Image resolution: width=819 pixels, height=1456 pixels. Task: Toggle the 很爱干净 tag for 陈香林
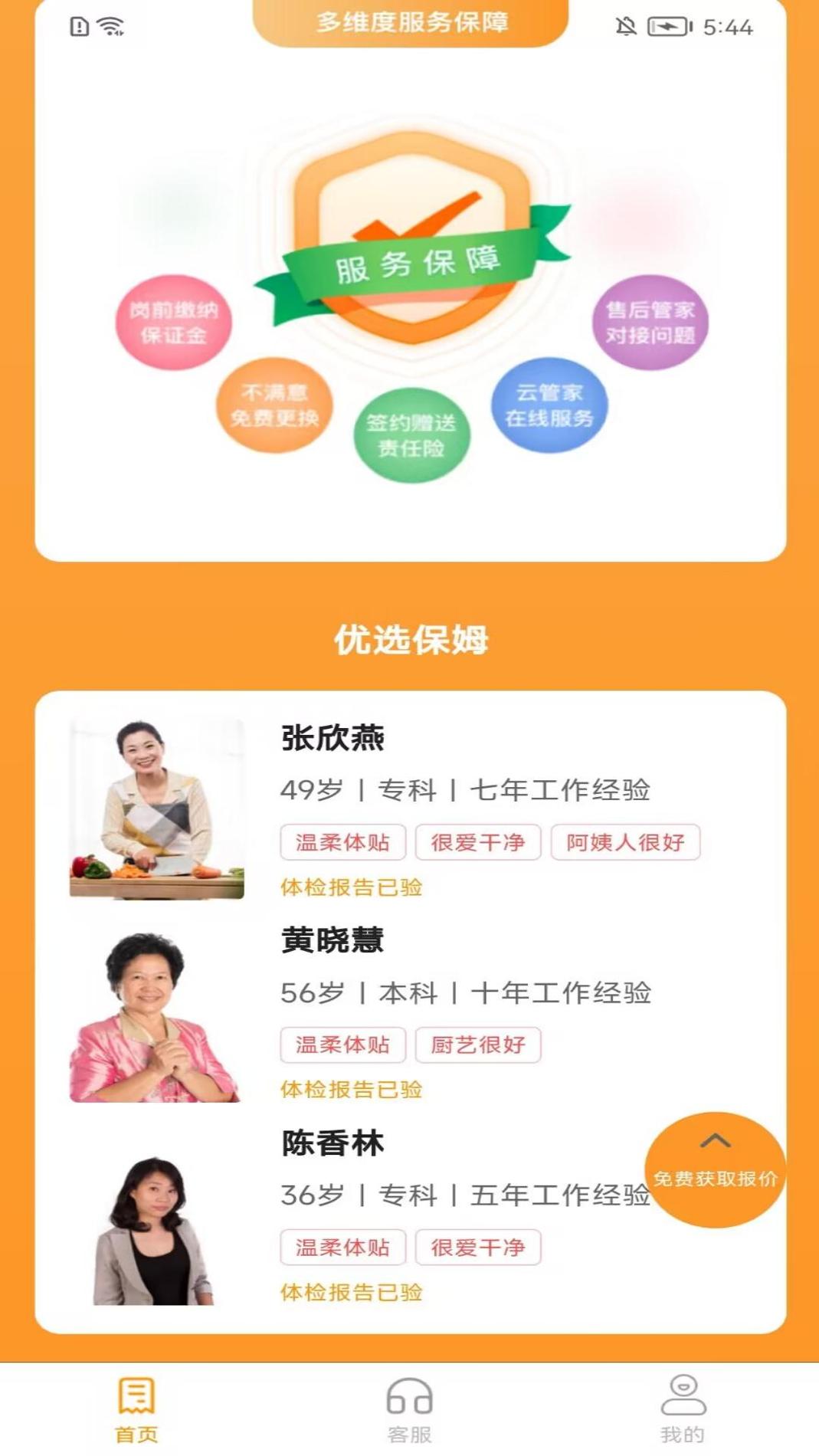point(477,1247)
